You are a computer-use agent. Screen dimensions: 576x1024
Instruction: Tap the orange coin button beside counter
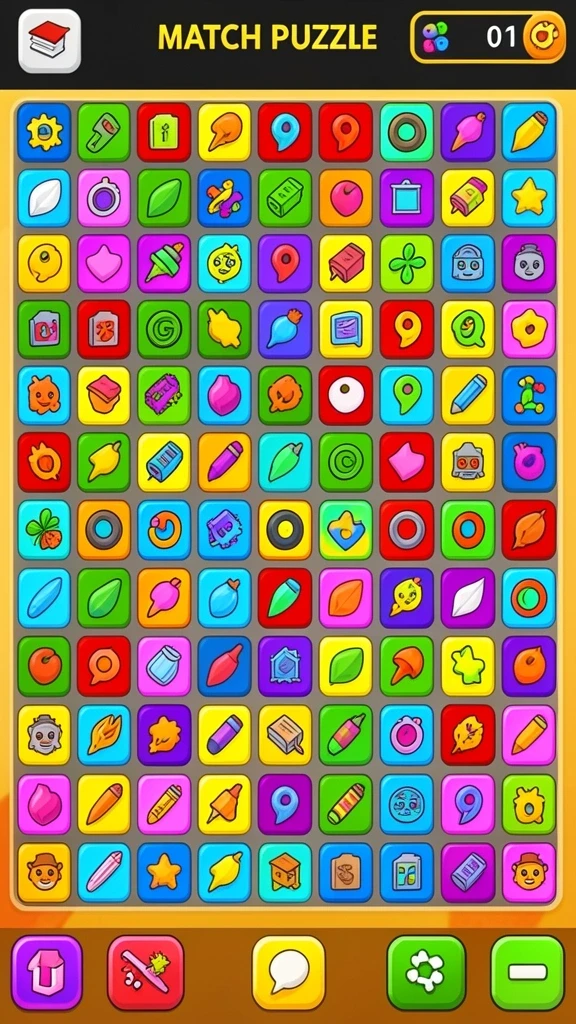pyautogui.click(x=543, y=37)
